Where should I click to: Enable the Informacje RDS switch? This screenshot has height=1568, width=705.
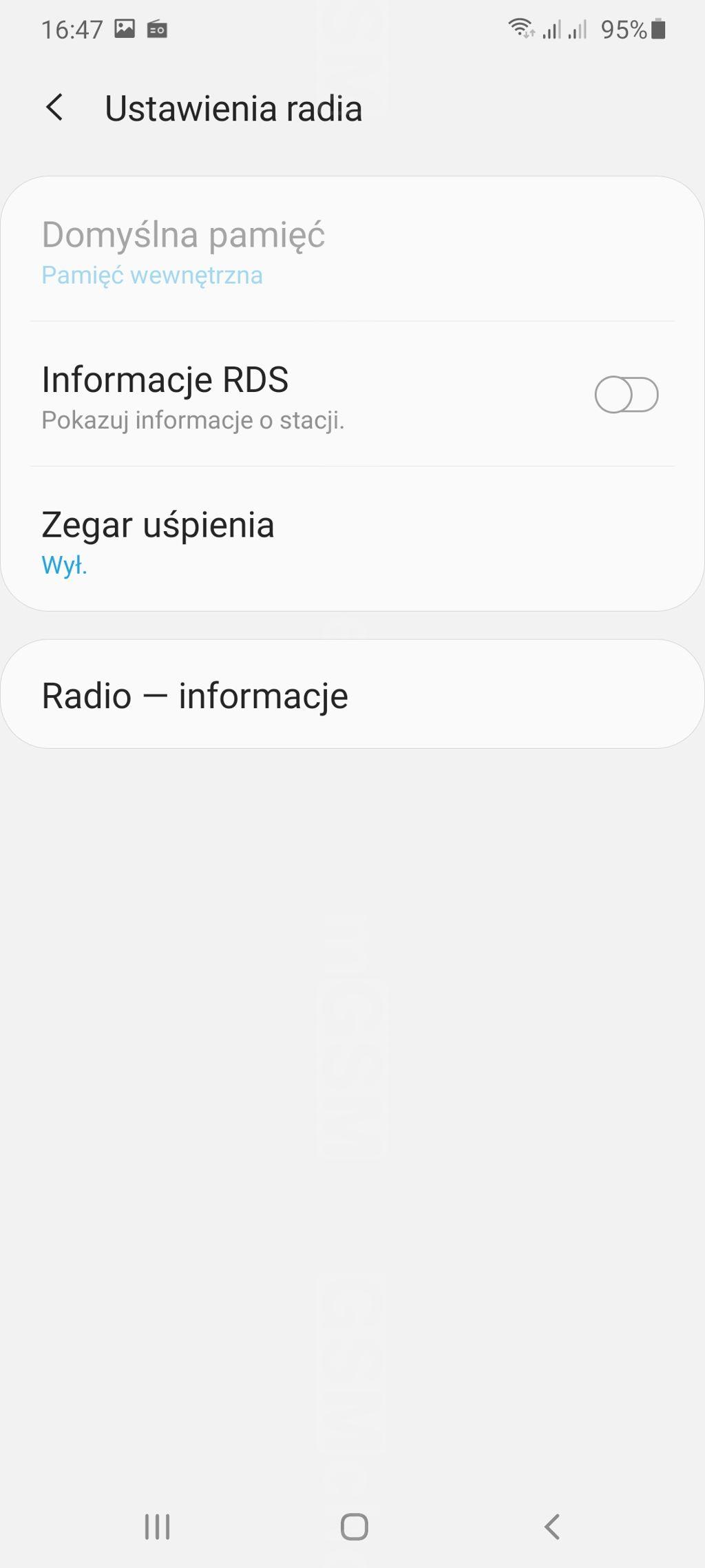tap(626, 395)
